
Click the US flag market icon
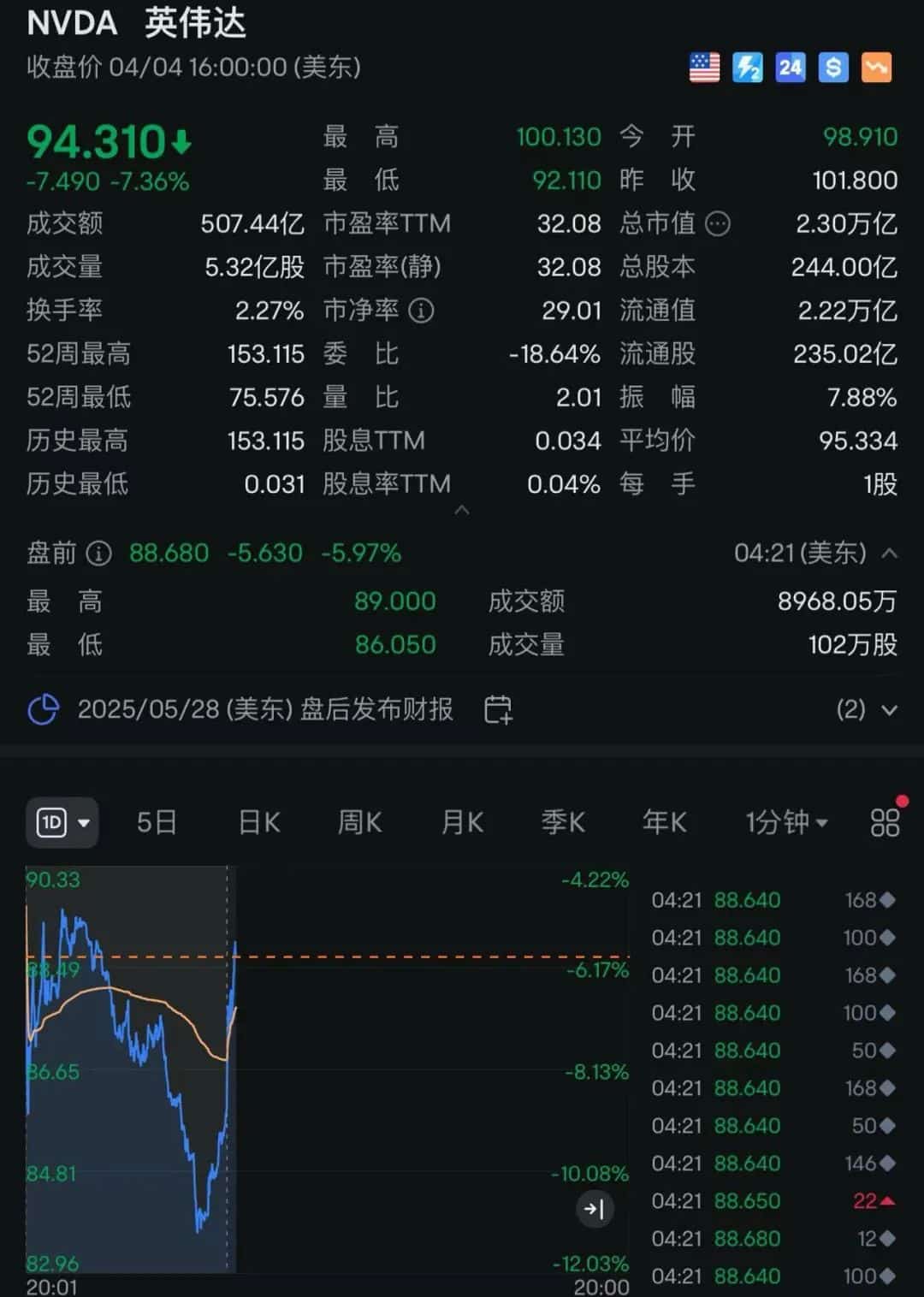703,68
